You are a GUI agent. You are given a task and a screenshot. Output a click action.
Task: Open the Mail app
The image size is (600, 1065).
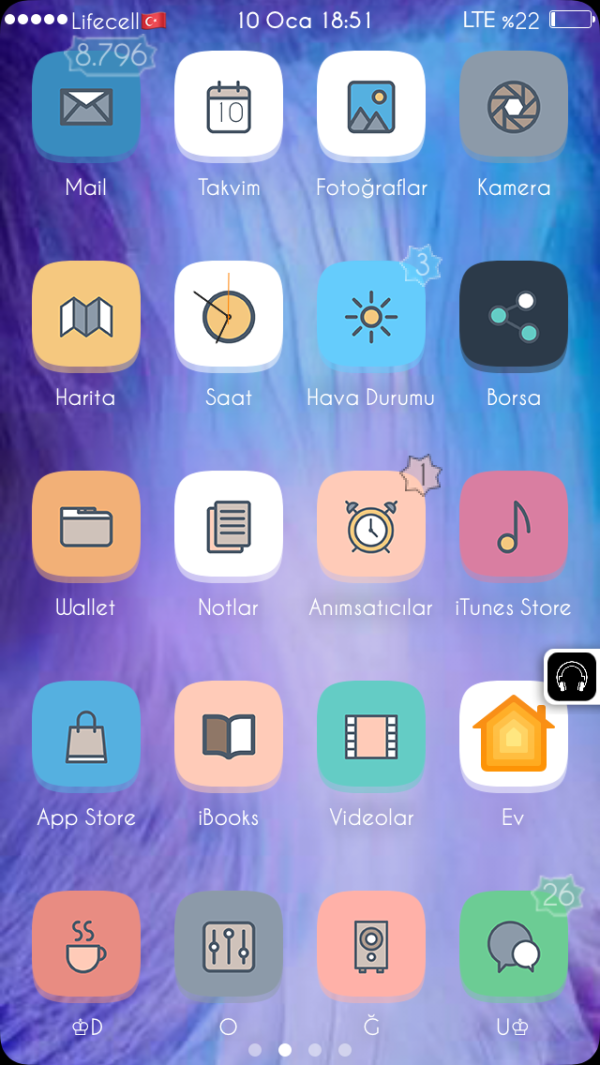pos(86,105)
